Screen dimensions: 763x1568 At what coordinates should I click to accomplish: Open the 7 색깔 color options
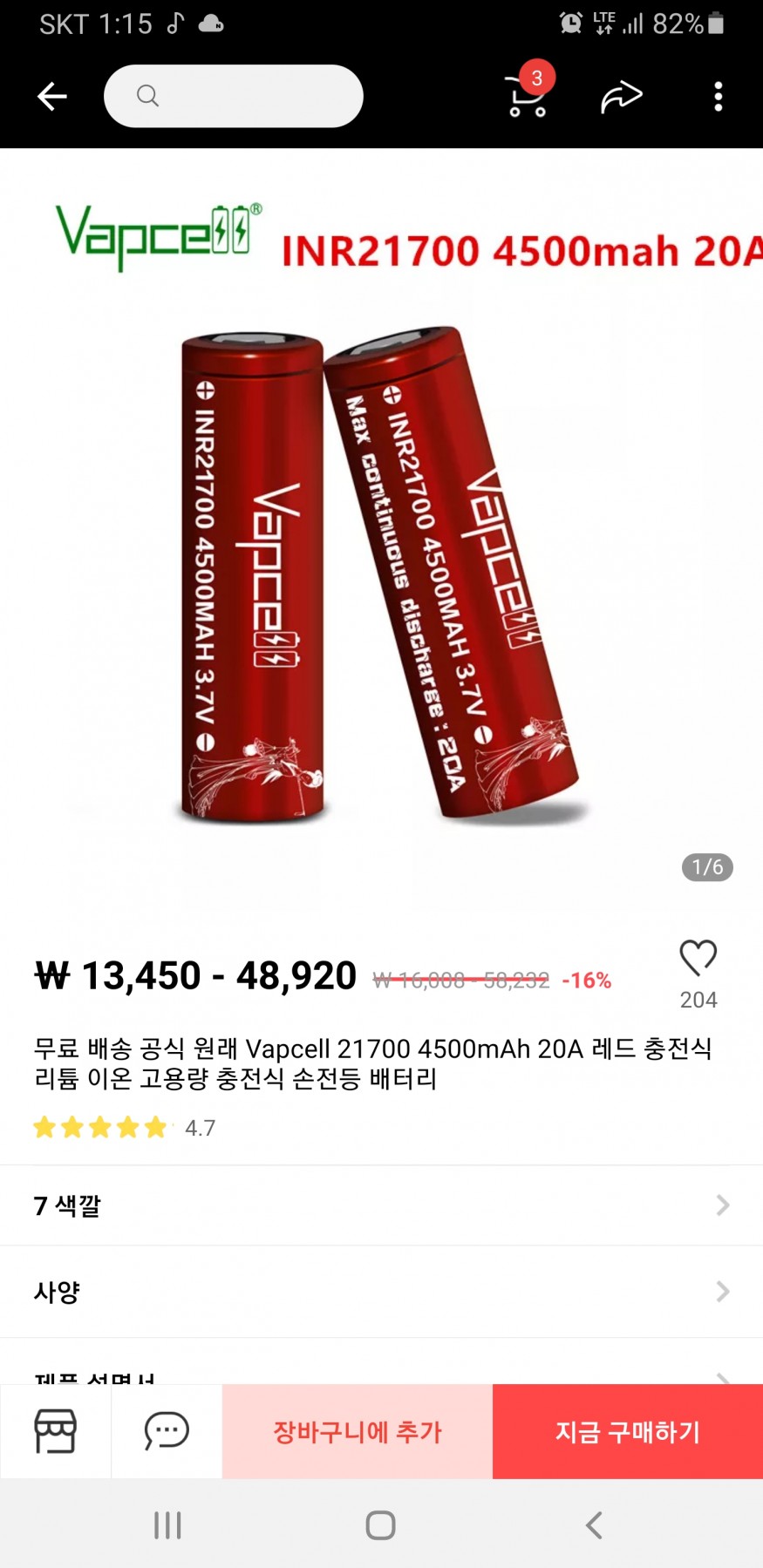point(381,1205)
